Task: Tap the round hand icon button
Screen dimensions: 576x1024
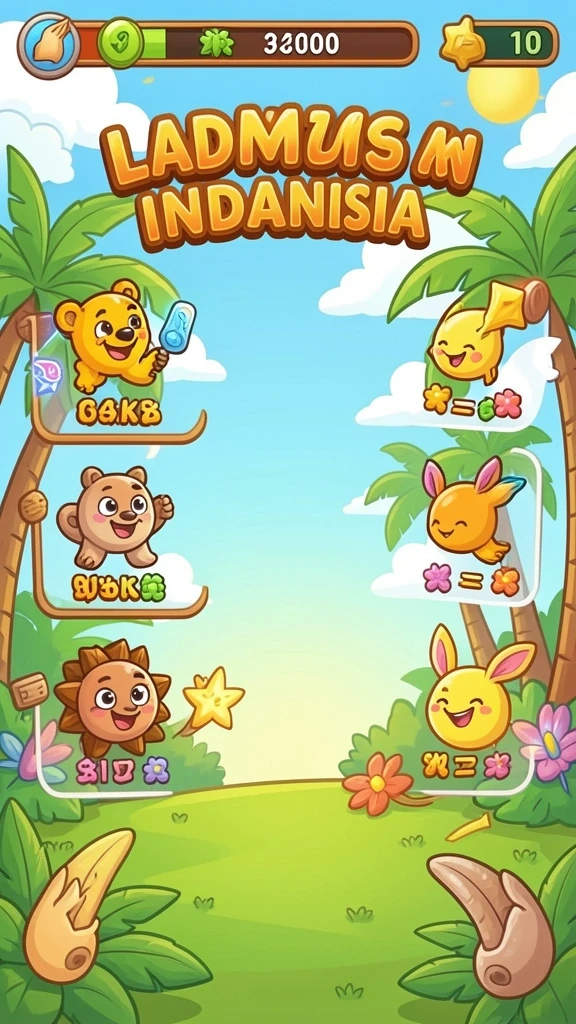Action: 48,46
